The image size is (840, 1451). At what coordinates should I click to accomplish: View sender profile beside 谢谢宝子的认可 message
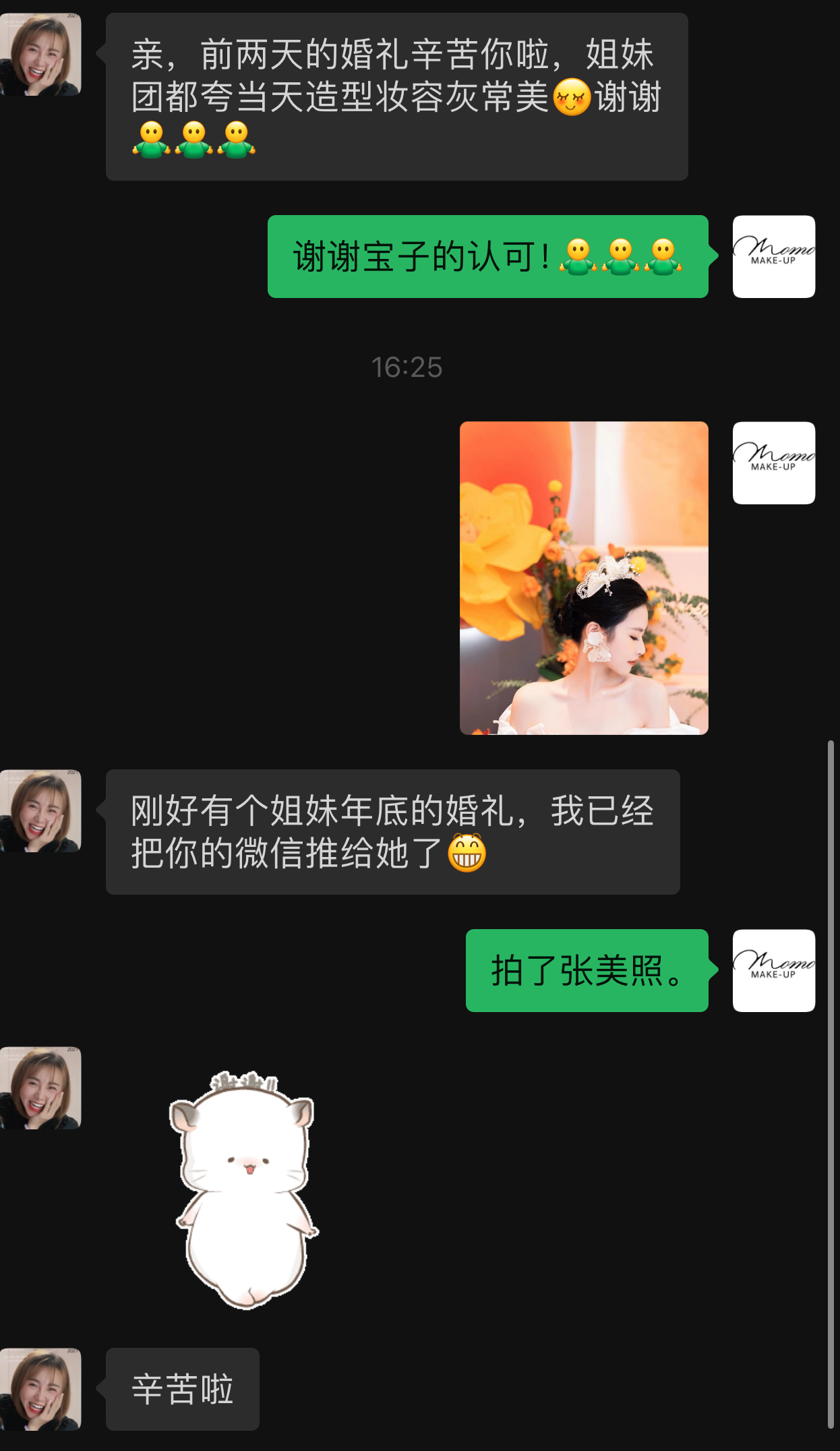pyautogui.click(x=773, y=256)
